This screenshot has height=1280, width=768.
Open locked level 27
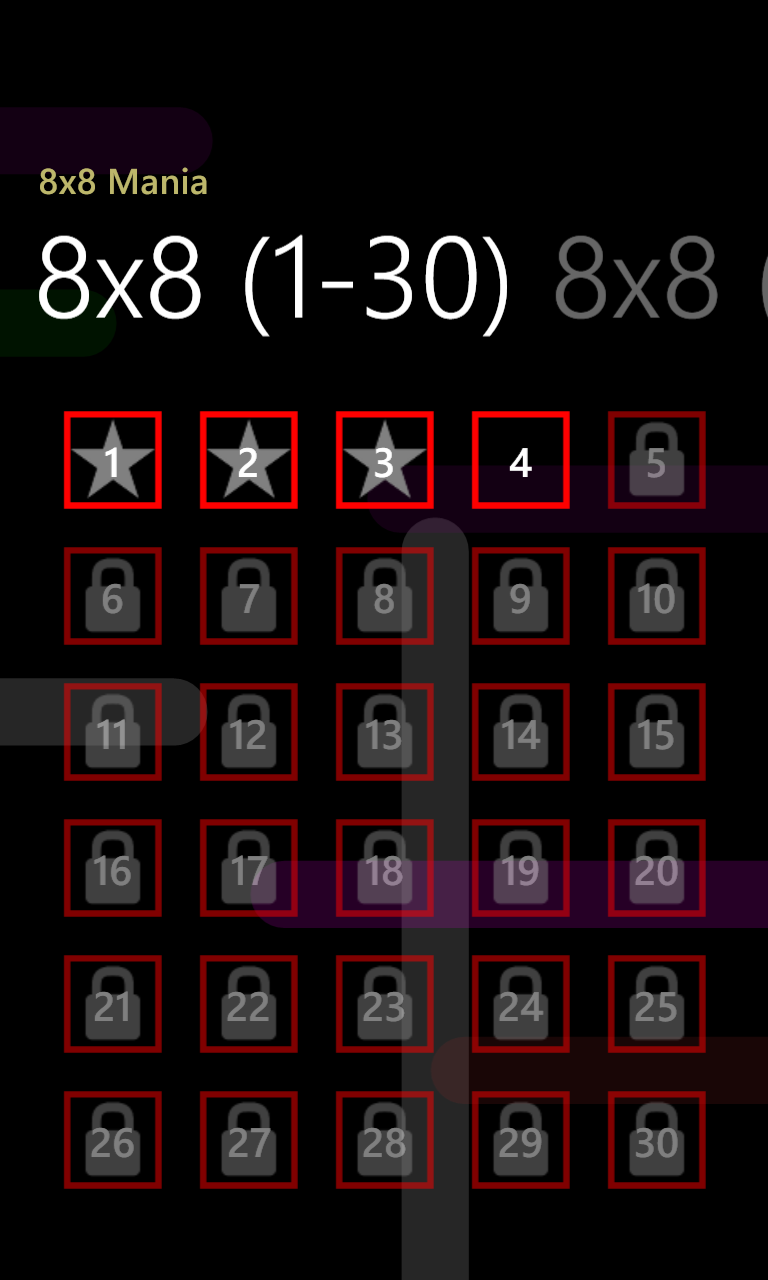(x=249, y=1140)
